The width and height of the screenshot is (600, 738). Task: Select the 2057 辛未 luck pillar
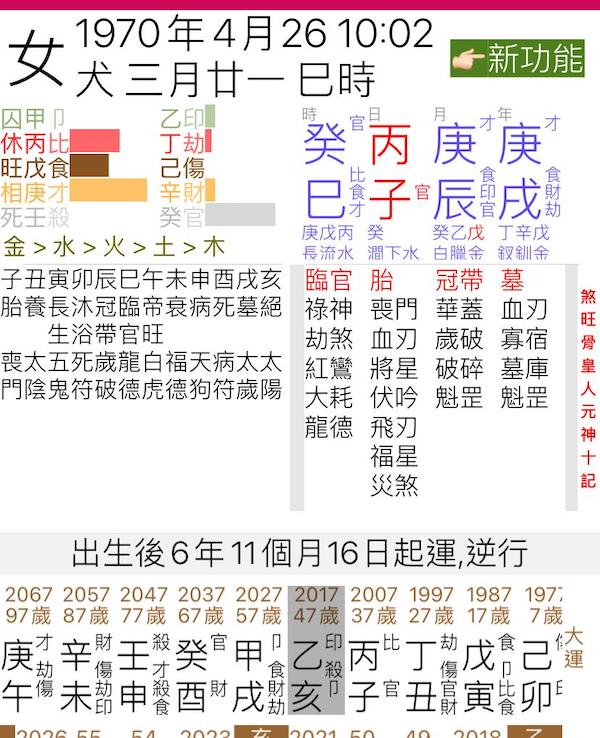point(85,651)
